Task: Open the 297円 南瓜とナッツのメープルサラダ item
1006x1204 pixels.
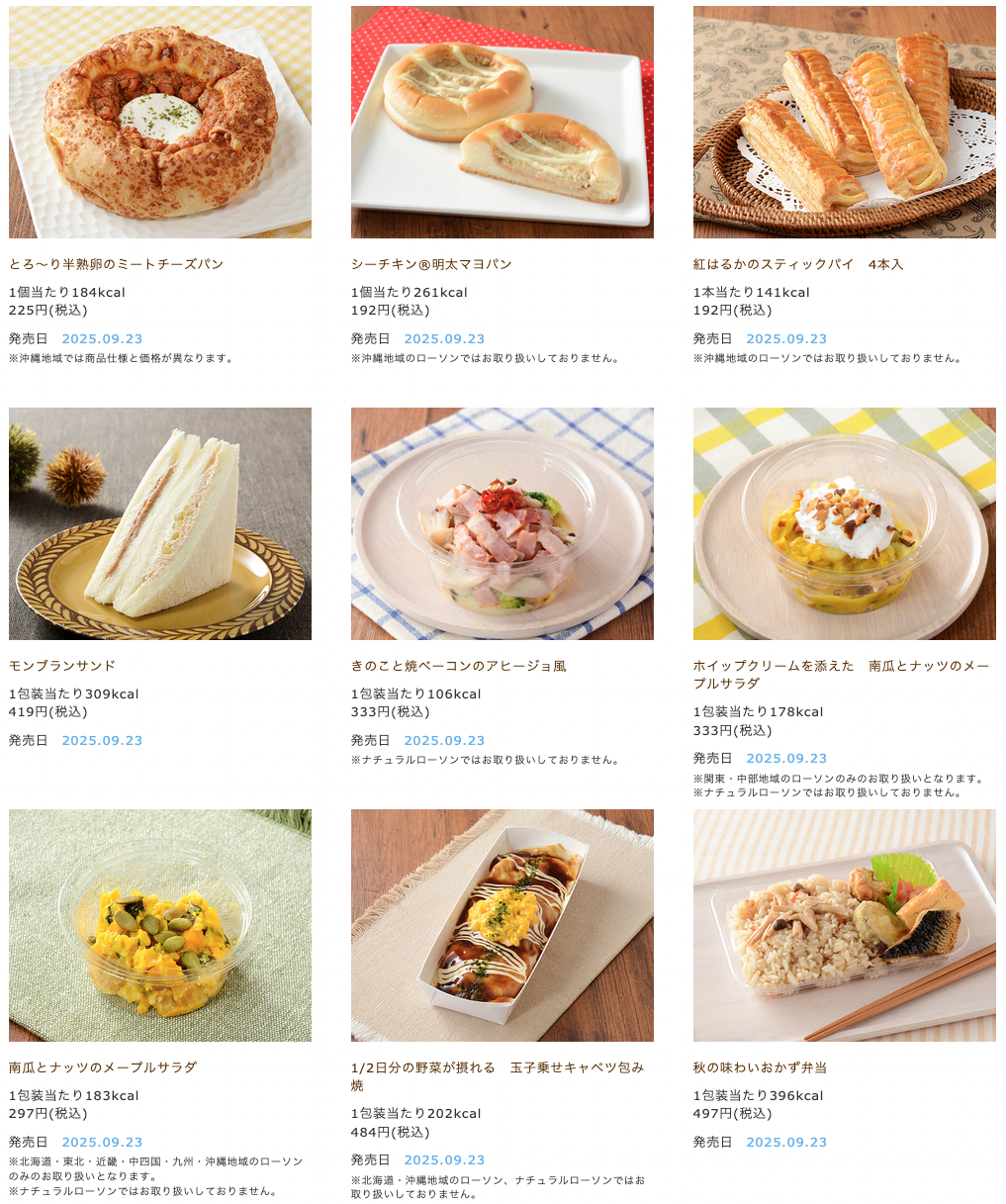Action: [159, 926]
